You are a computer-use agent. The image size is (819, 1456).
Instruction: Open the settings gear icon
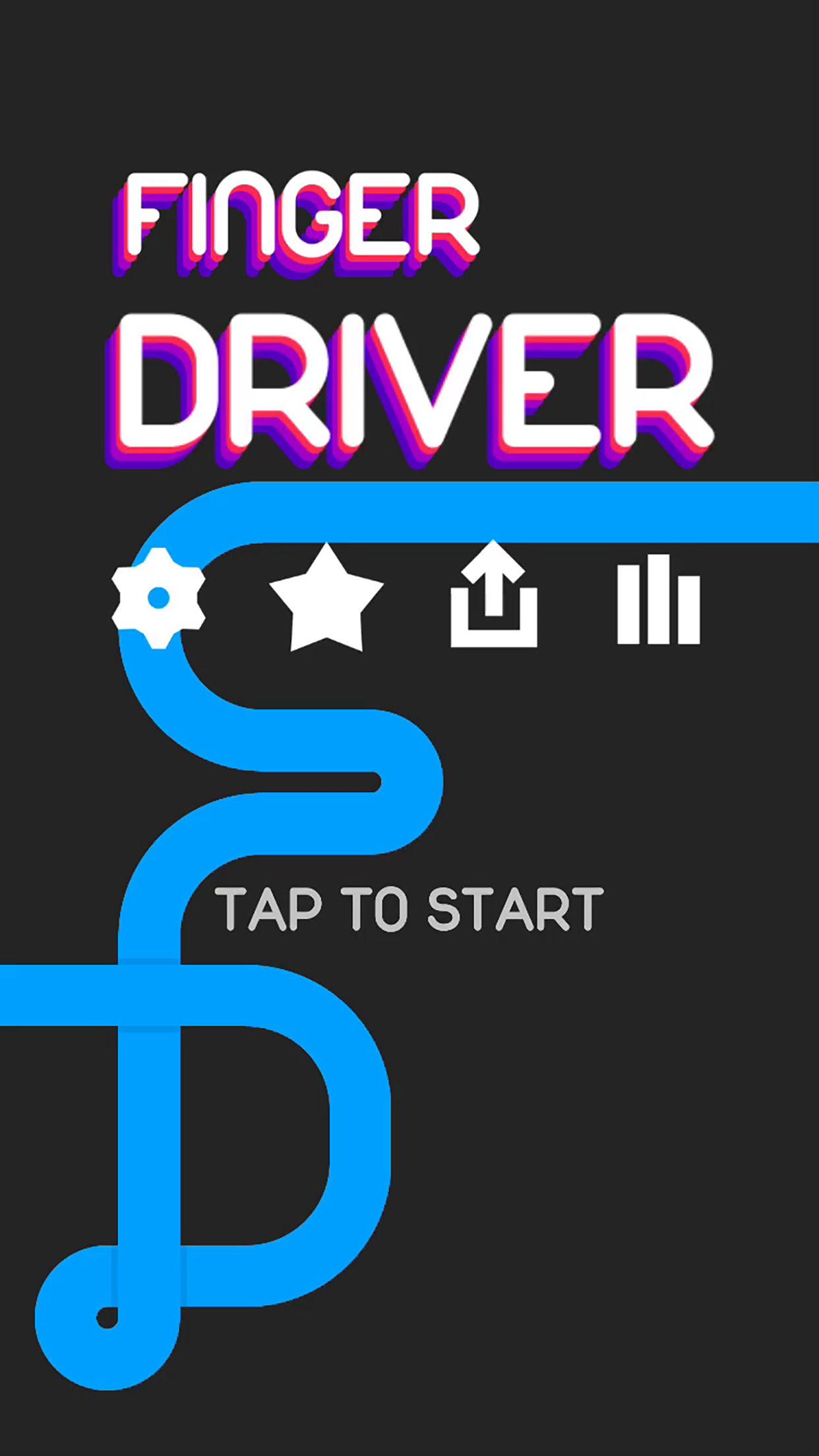[x=158, y=598]
